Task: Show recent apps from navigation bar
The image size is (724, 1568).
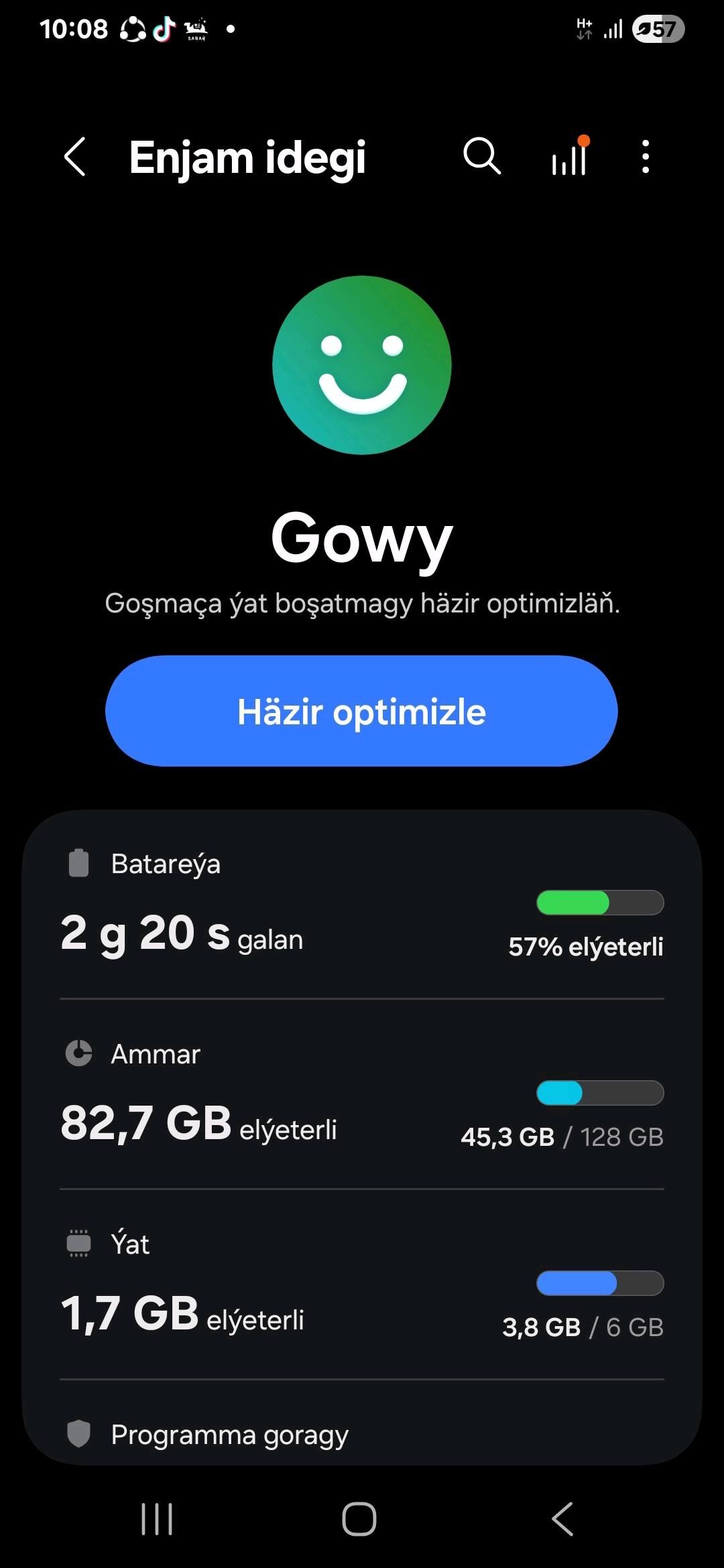Action: coord(157,1518)
